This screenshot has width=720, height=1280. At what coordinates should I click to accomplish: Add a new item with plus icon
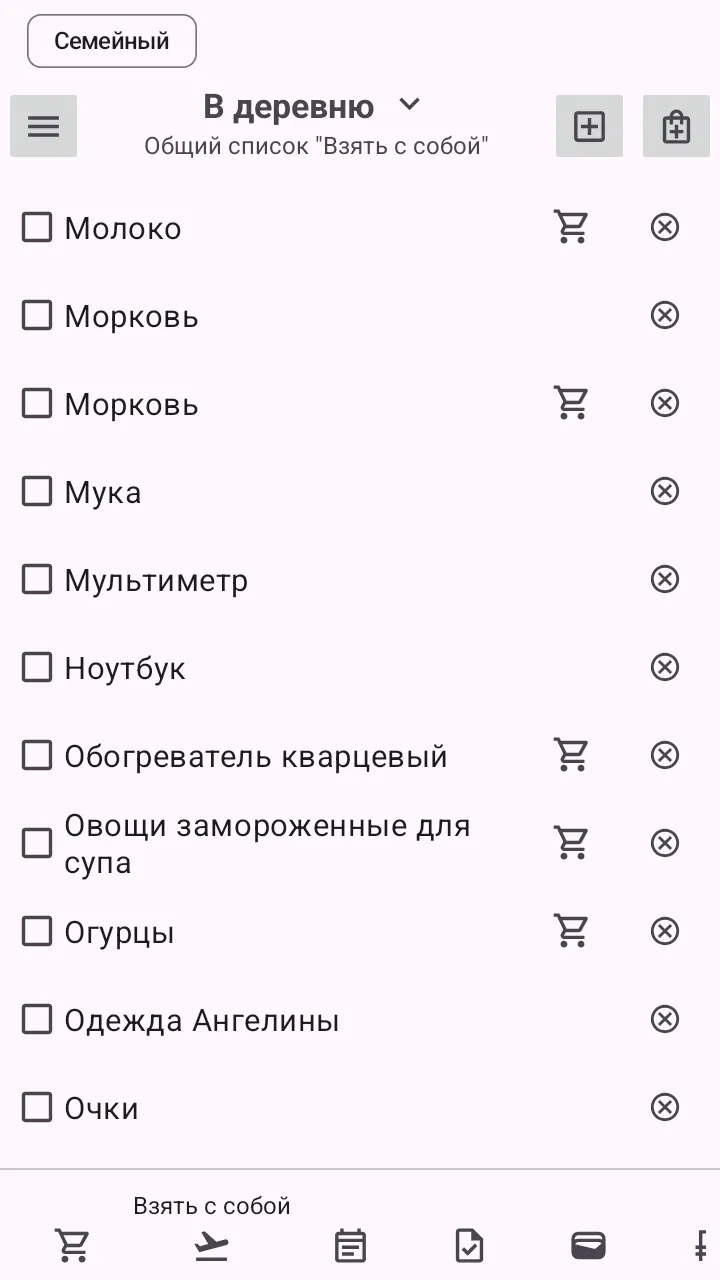589,126
